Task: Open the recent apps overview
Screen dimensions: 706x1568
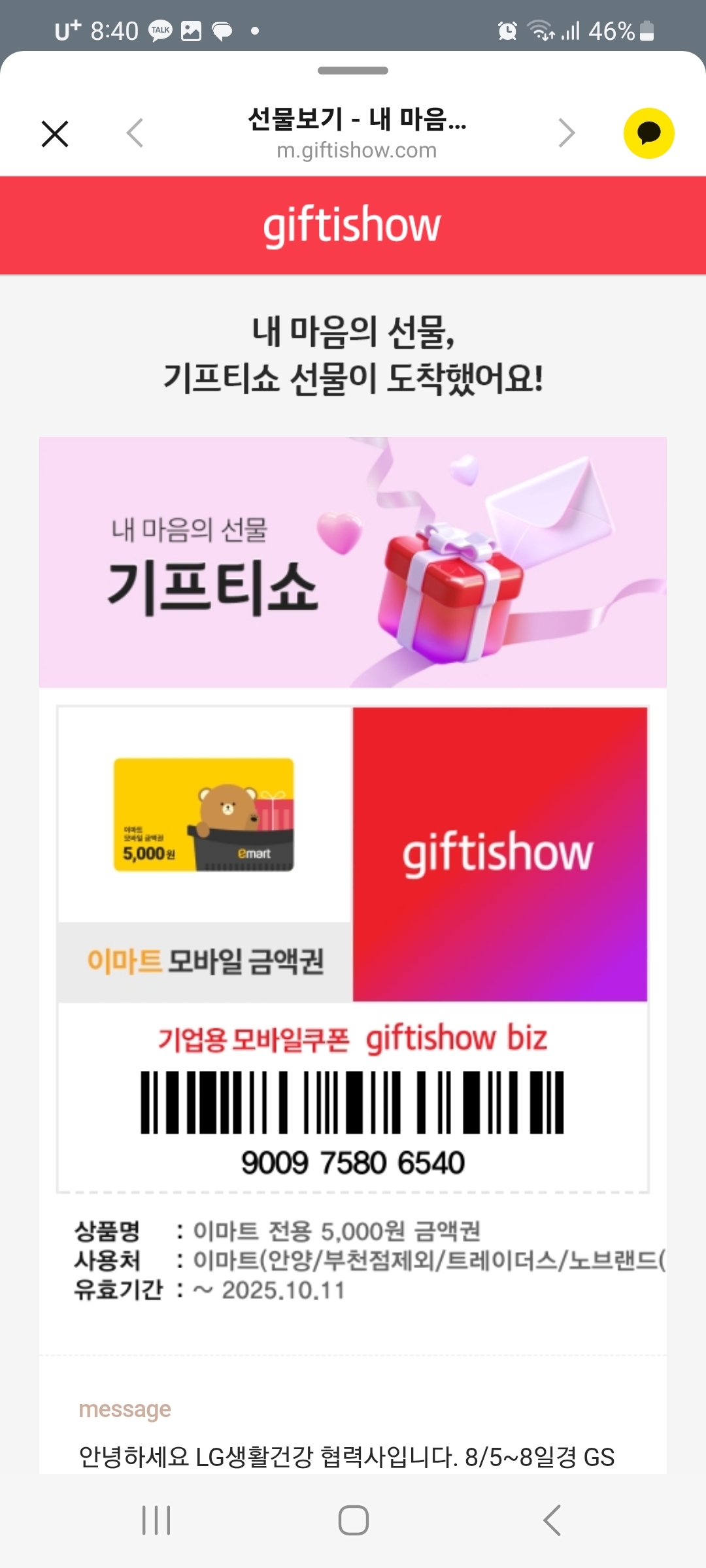Action: coord(156,1520)
